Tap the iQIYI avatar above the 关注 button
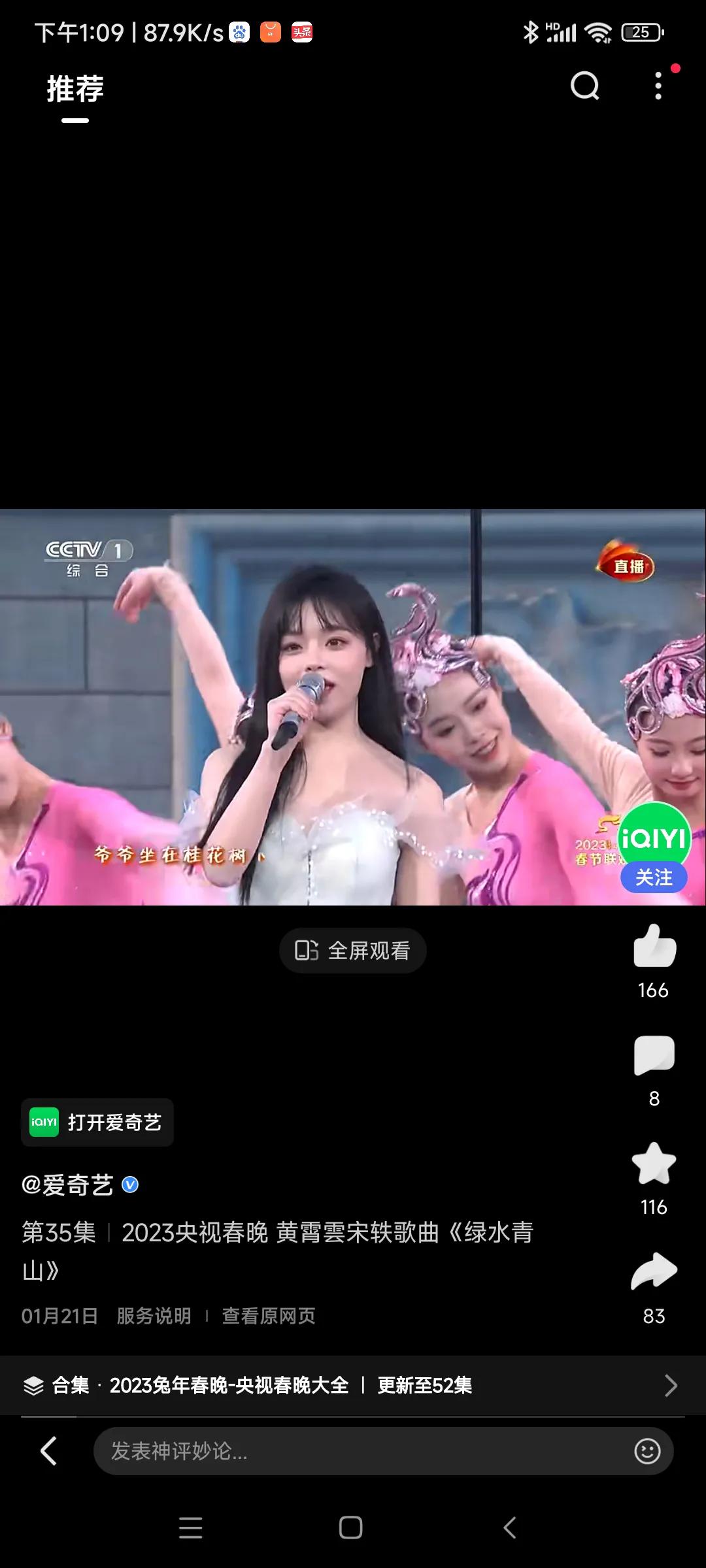The image size is (706, 1568). point(654,835)
